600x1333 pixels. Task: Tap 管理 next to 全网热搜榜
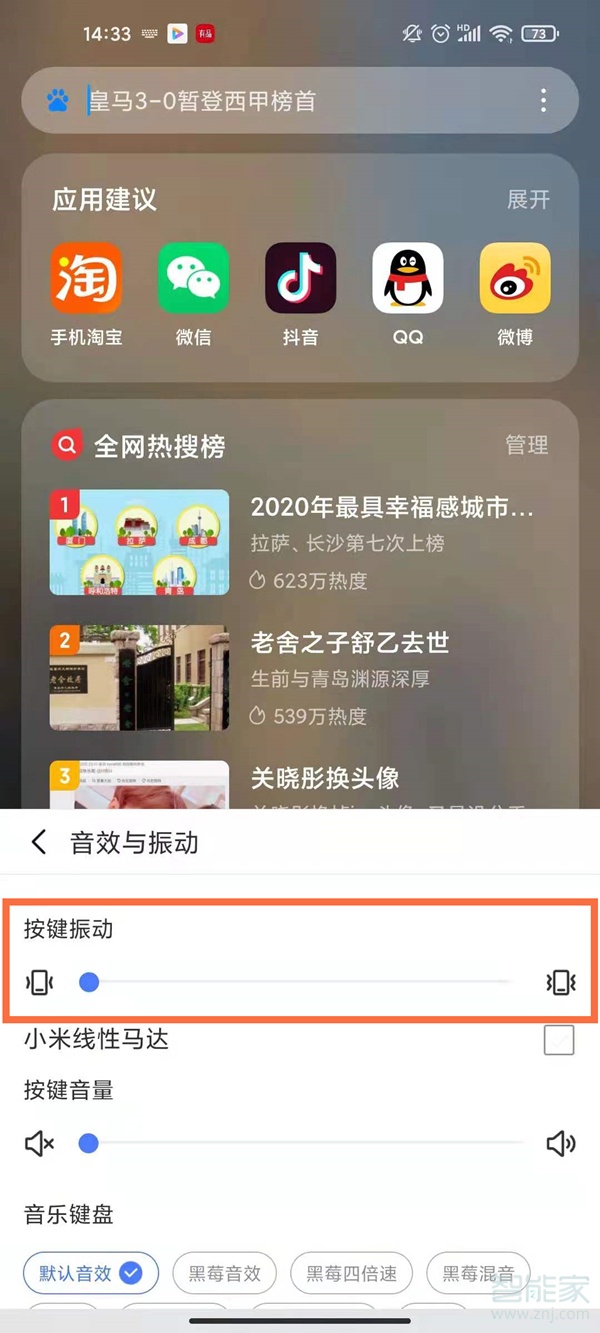[527, 446]
